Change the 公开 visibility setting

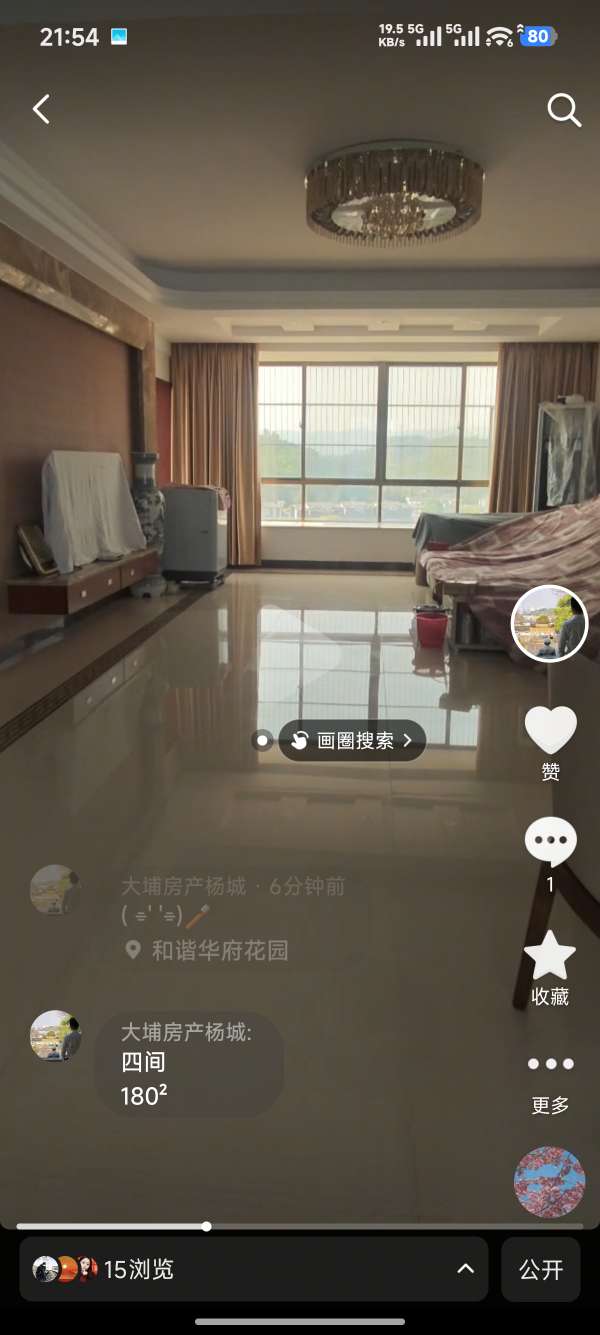[x=541, y=1269]
